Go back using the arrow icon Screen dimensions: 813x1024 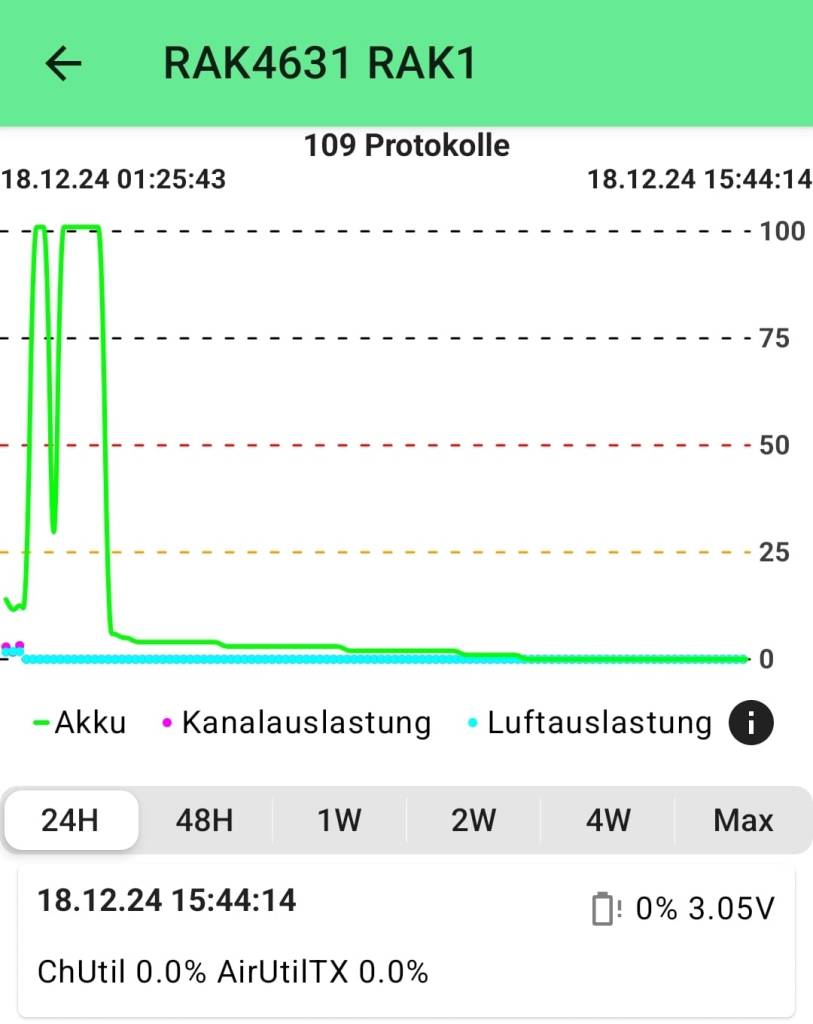(64, 64)
